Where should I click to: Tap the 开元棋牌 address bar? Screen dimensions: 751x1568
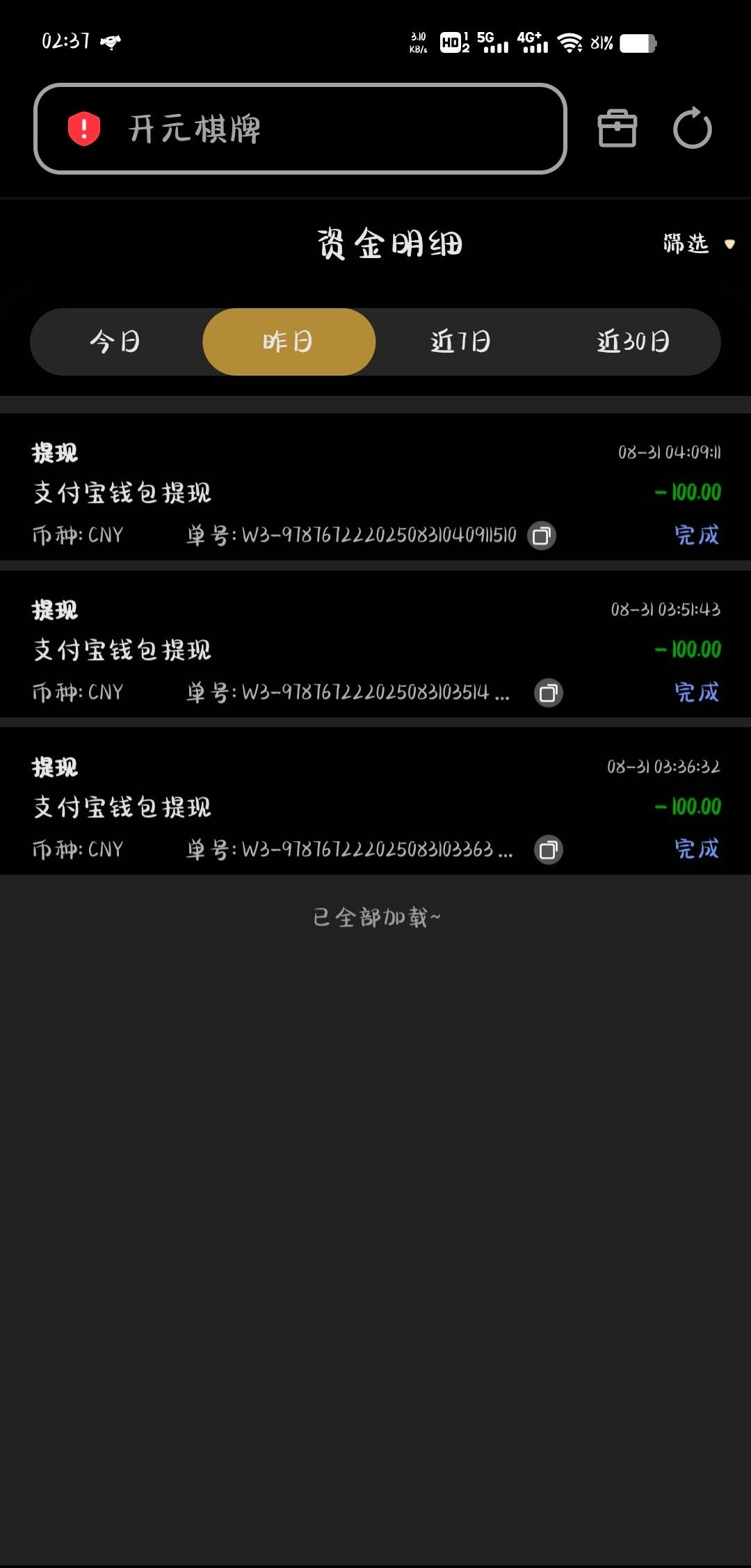click(x=299, y=129)
